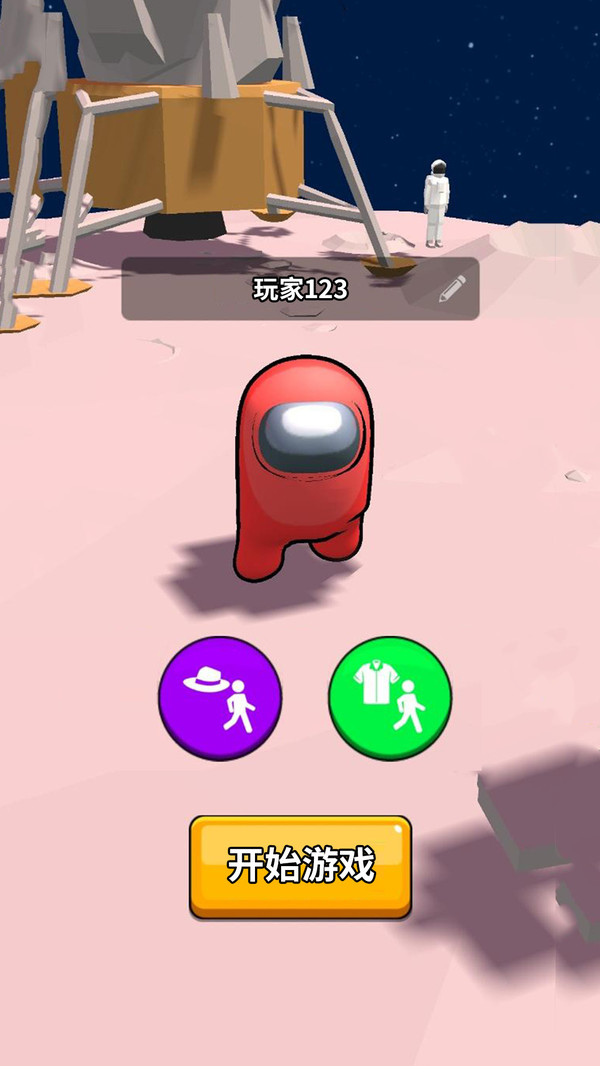
Task: Tap the 开始游戏 button to start
Action: [x=300, y=865]
